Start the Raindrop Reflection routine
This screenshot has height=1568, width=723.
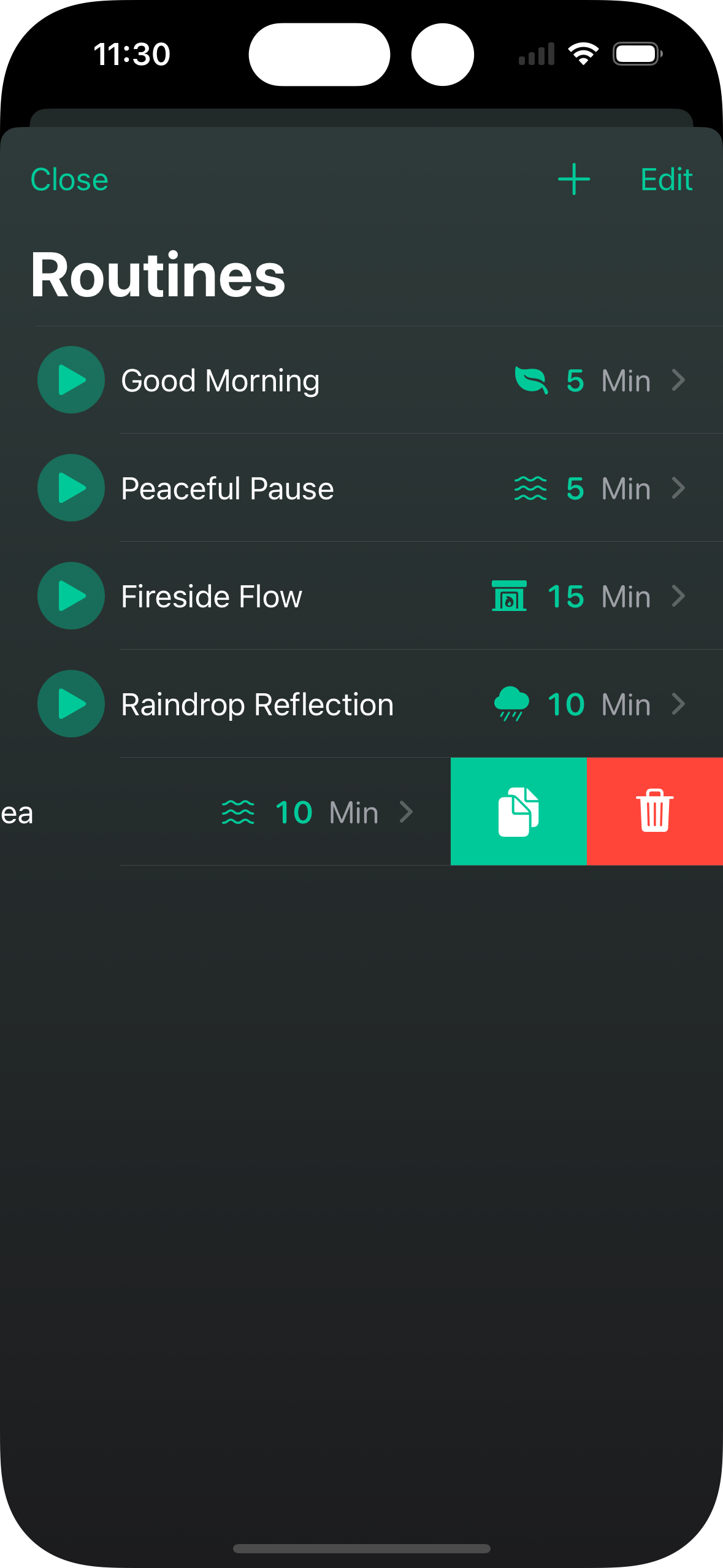pyautogui.click(x=71, y=704)
